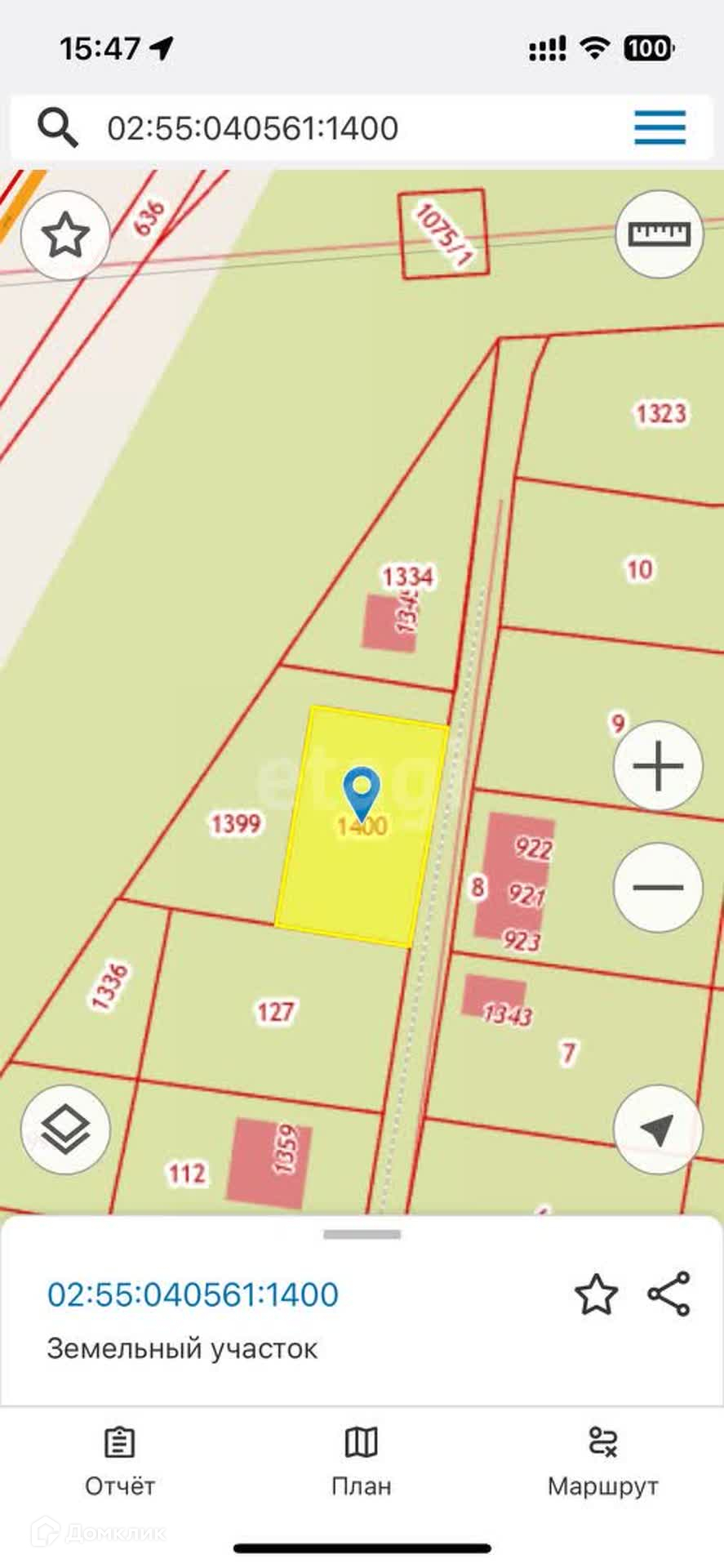Add parcel to favorites in info card
Image resolution: width=724 pixels, height=1568 pixels.
[596, 1294]
